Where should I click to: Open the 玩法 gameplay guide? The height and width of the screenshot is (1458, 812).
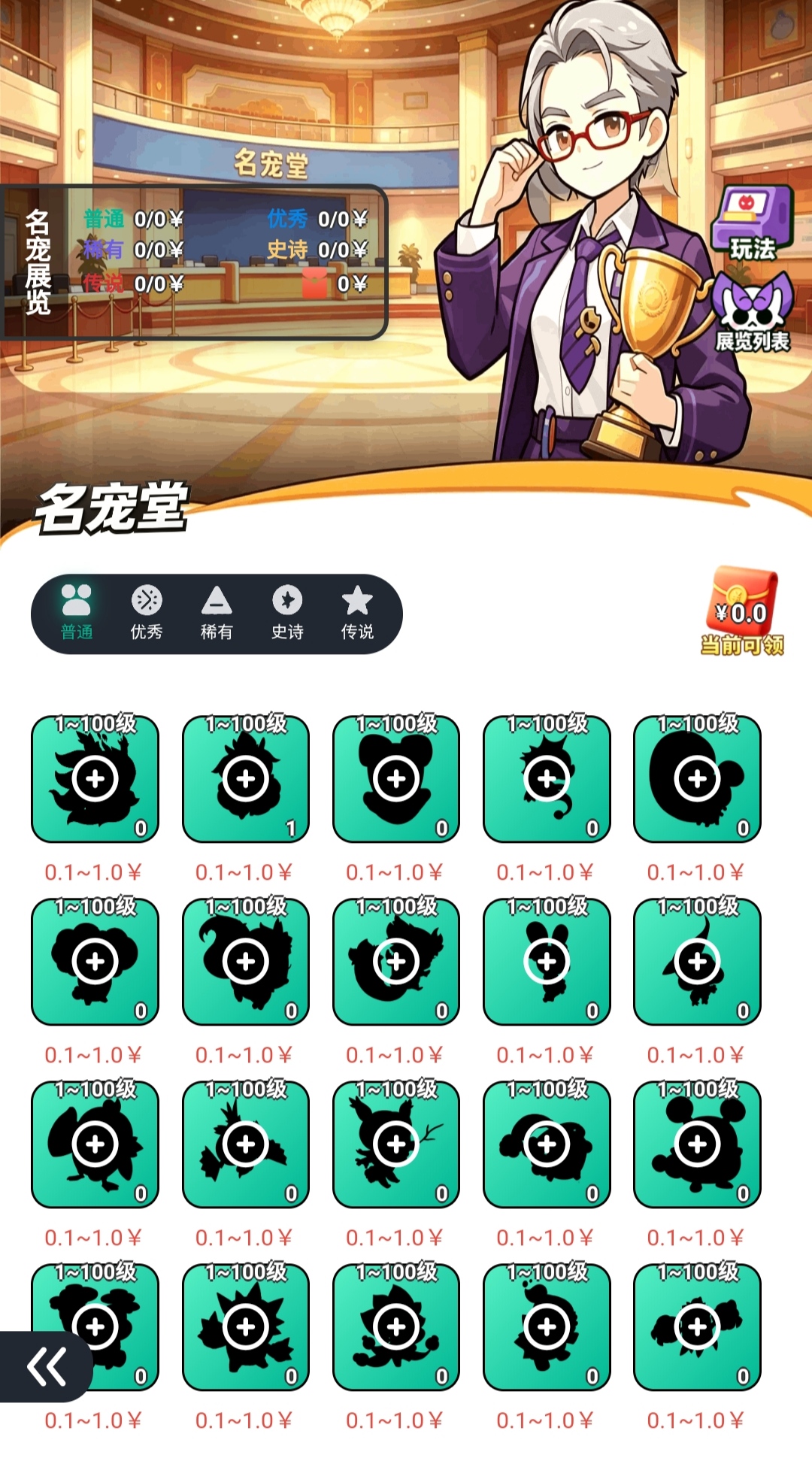click(x=752, y=223)
